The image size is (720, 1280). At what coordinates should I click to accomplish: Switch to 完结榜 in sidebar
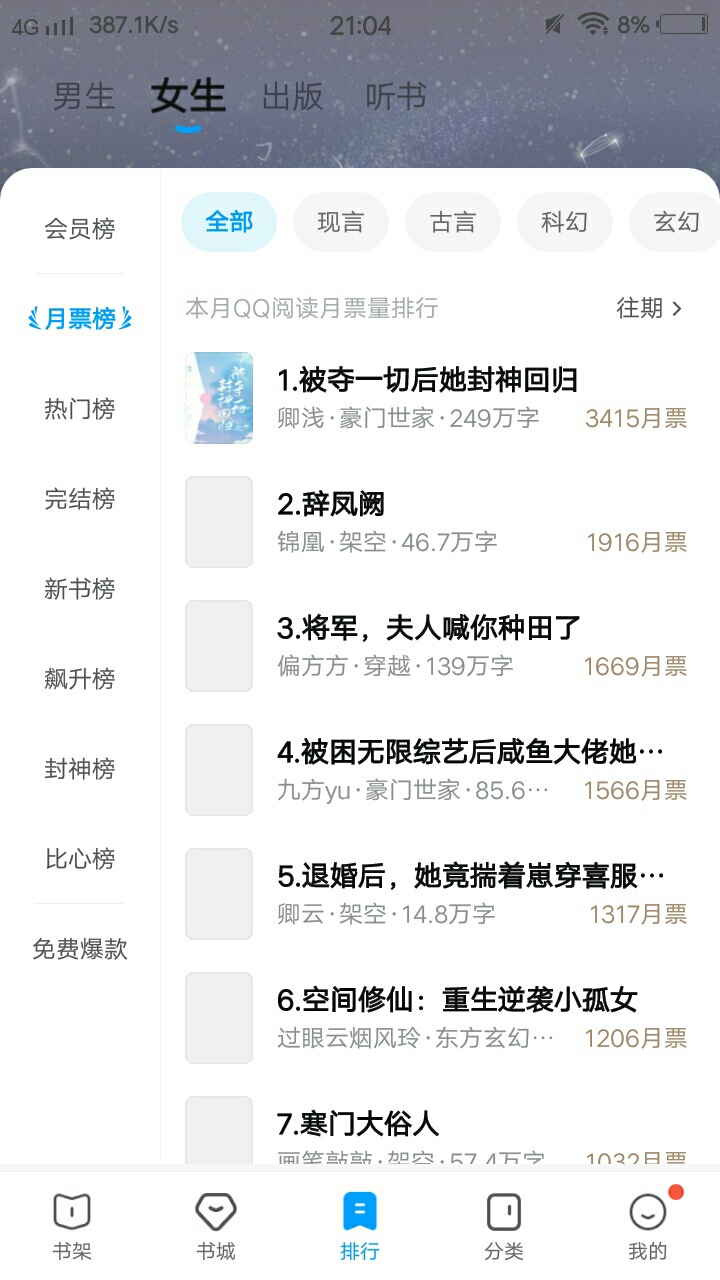[80, 499]
